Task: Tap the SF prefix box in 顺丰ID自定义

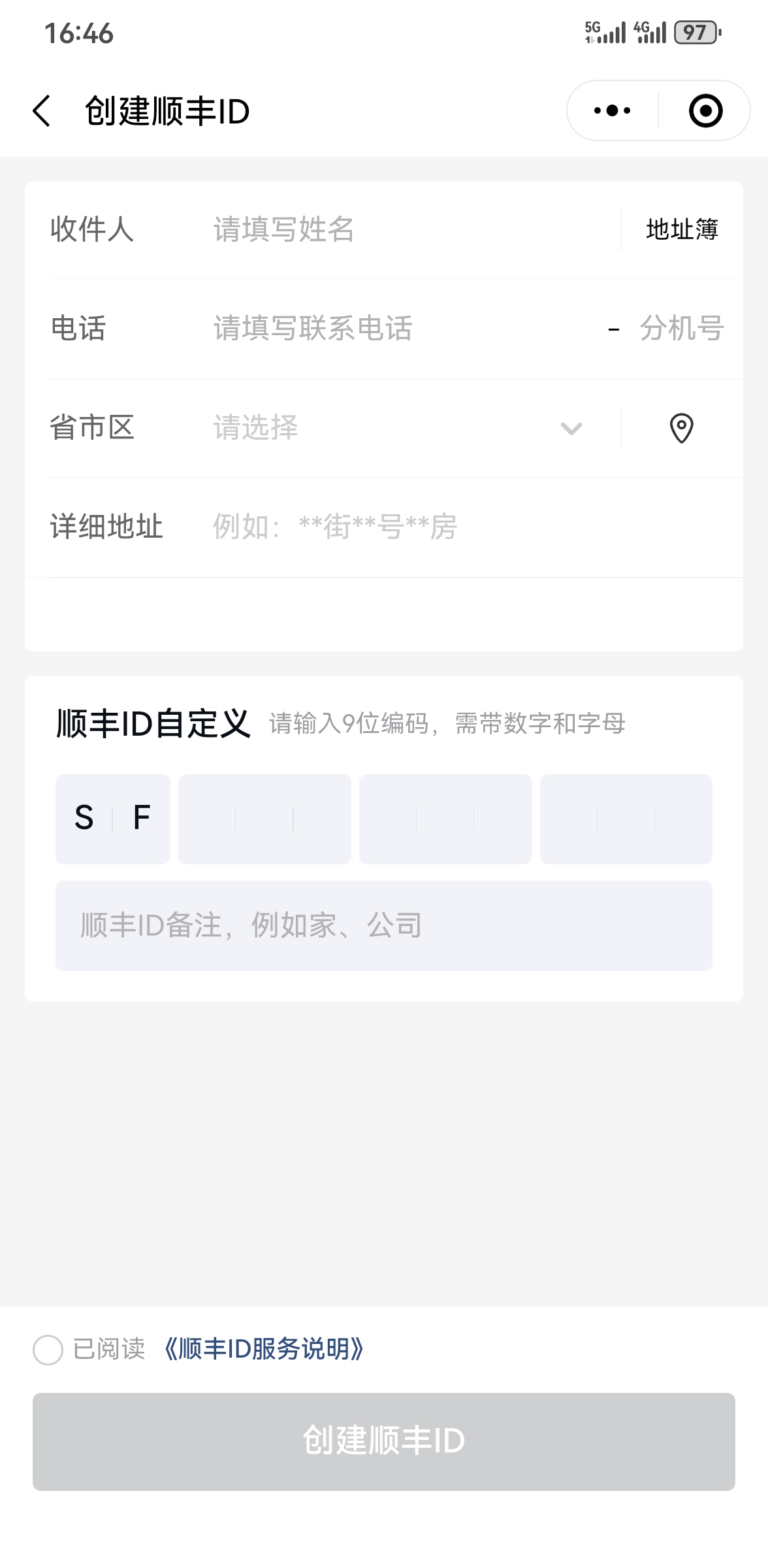Action: 112,818
